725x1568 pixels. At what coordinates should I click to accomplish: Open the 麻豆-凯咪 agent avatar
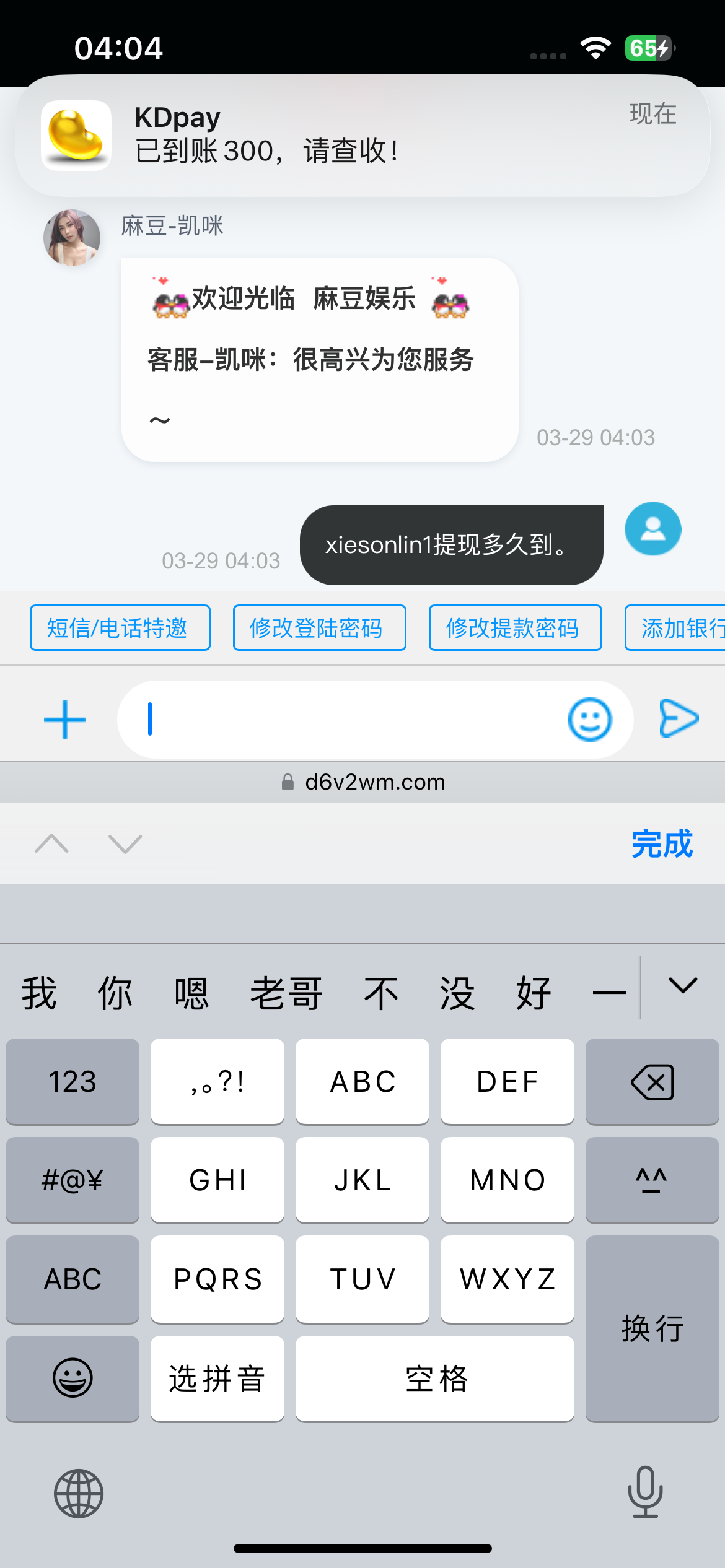click(x=72, y=238)
